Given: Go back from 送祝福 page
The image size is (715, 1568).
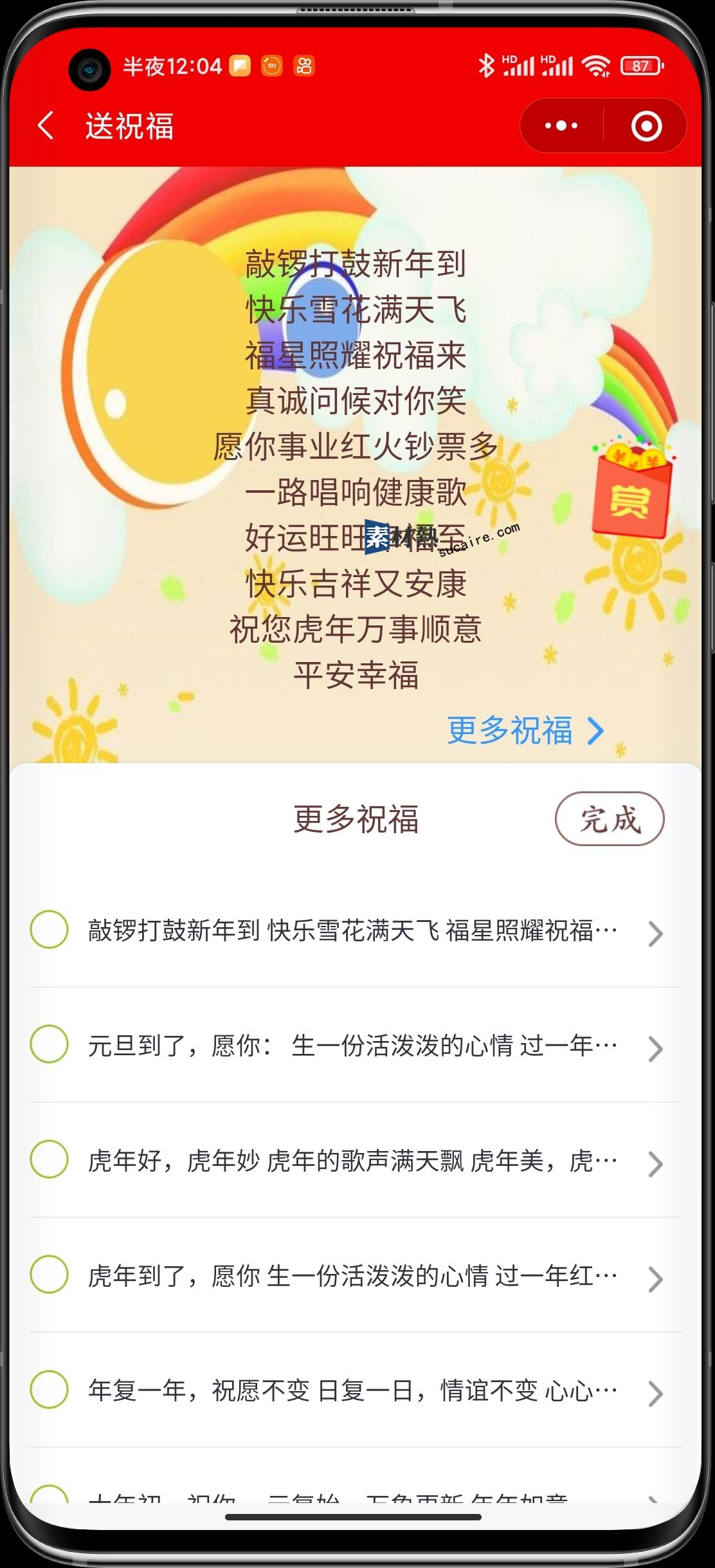Looking at the screenshot, I should click(46, 125).
